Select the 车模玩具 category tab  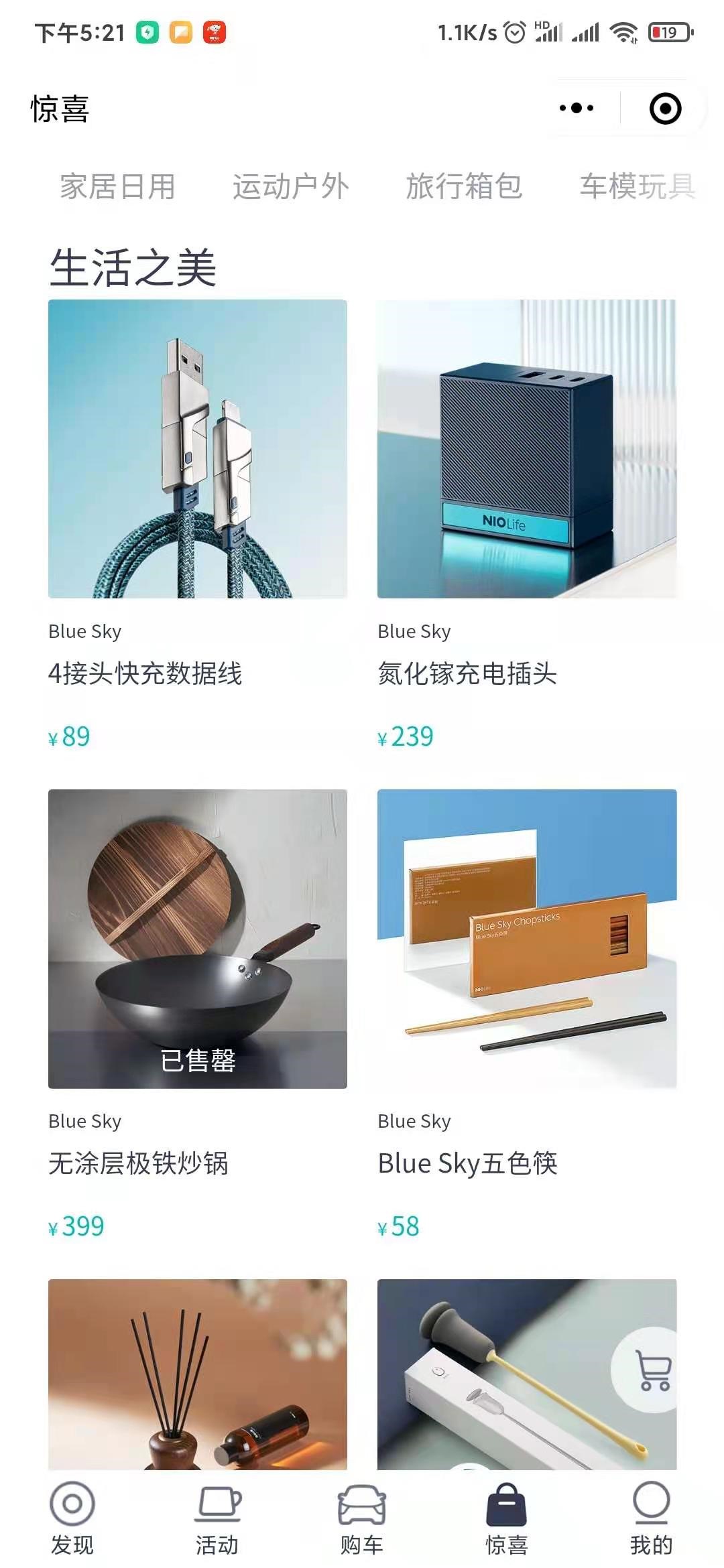tap(637, 186)
